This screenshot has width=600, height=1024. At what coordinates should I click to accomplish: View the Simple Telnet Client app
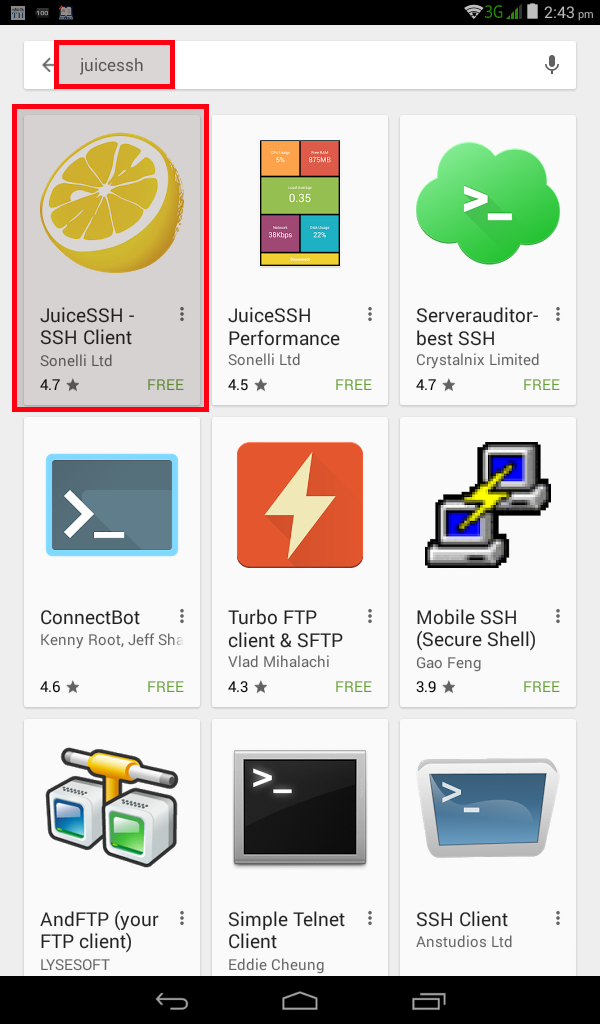coord(300,848)
